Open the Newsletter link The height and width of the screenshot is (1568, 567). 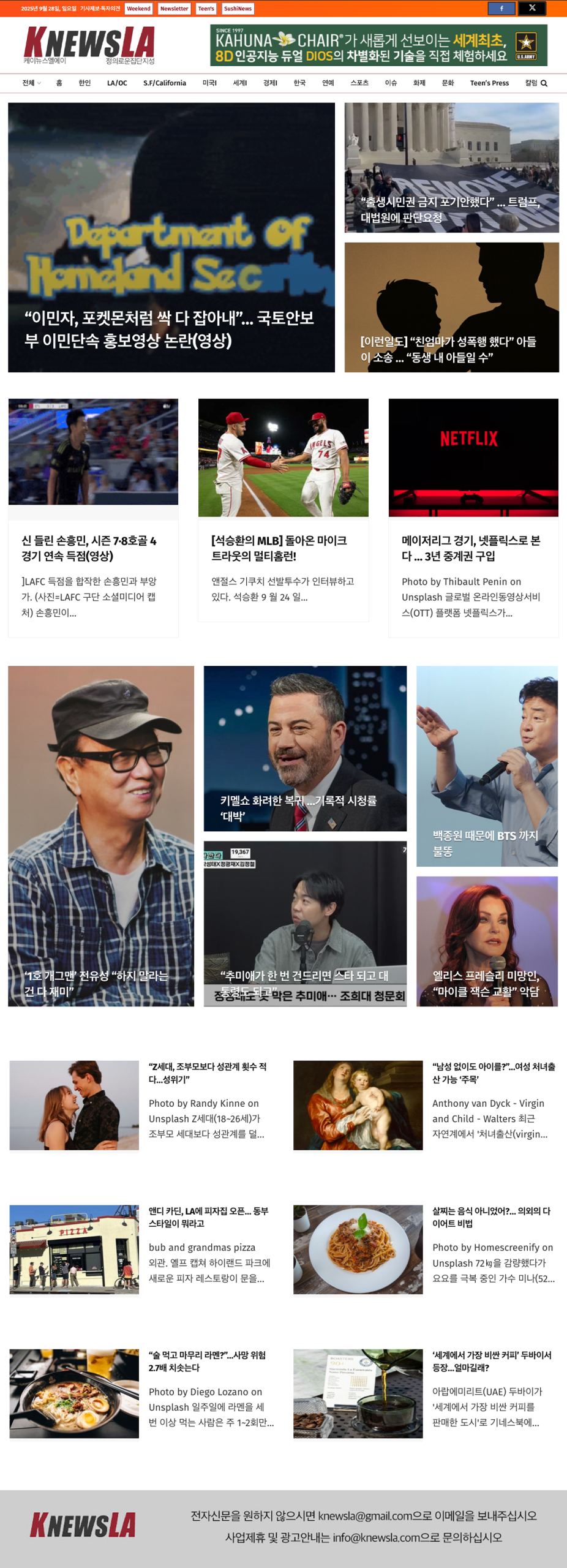[174, 9]
